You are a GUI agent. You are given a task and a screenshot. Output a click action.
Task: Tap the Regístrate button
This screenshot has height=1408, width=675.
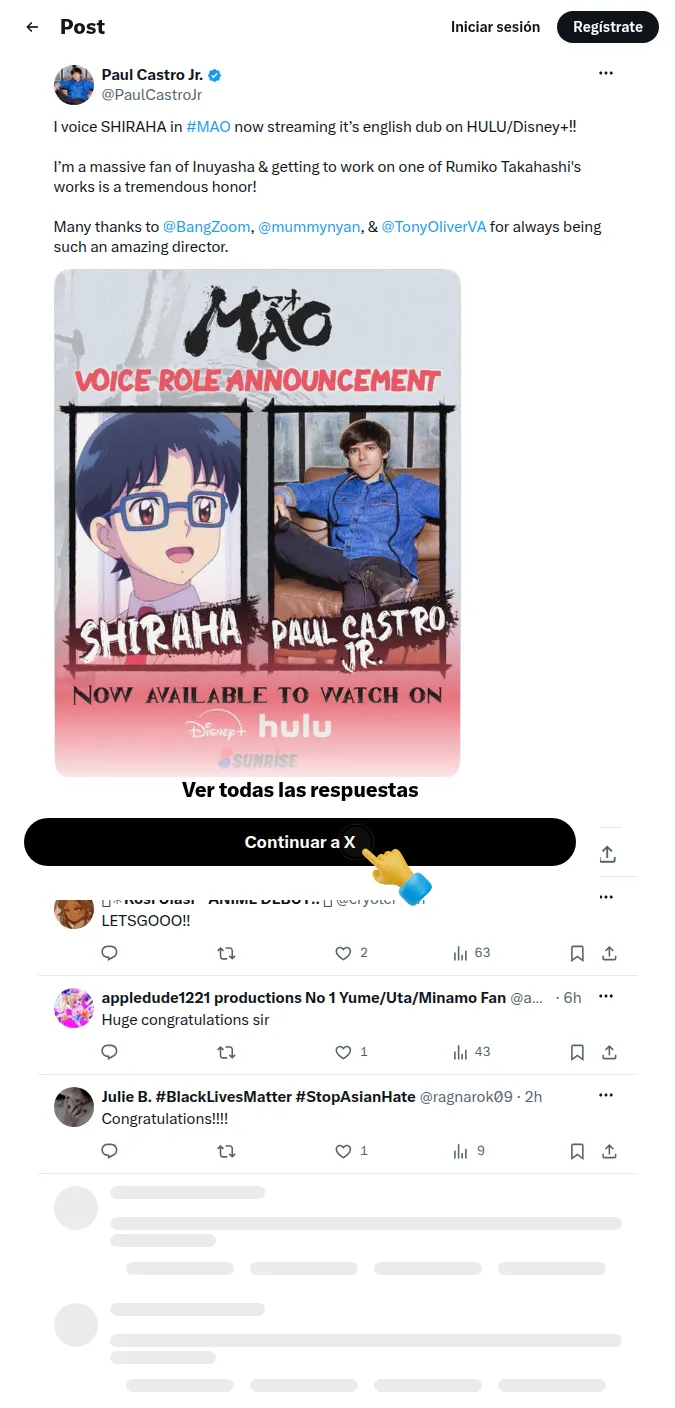pyautogui.click(x=607, y=27)
